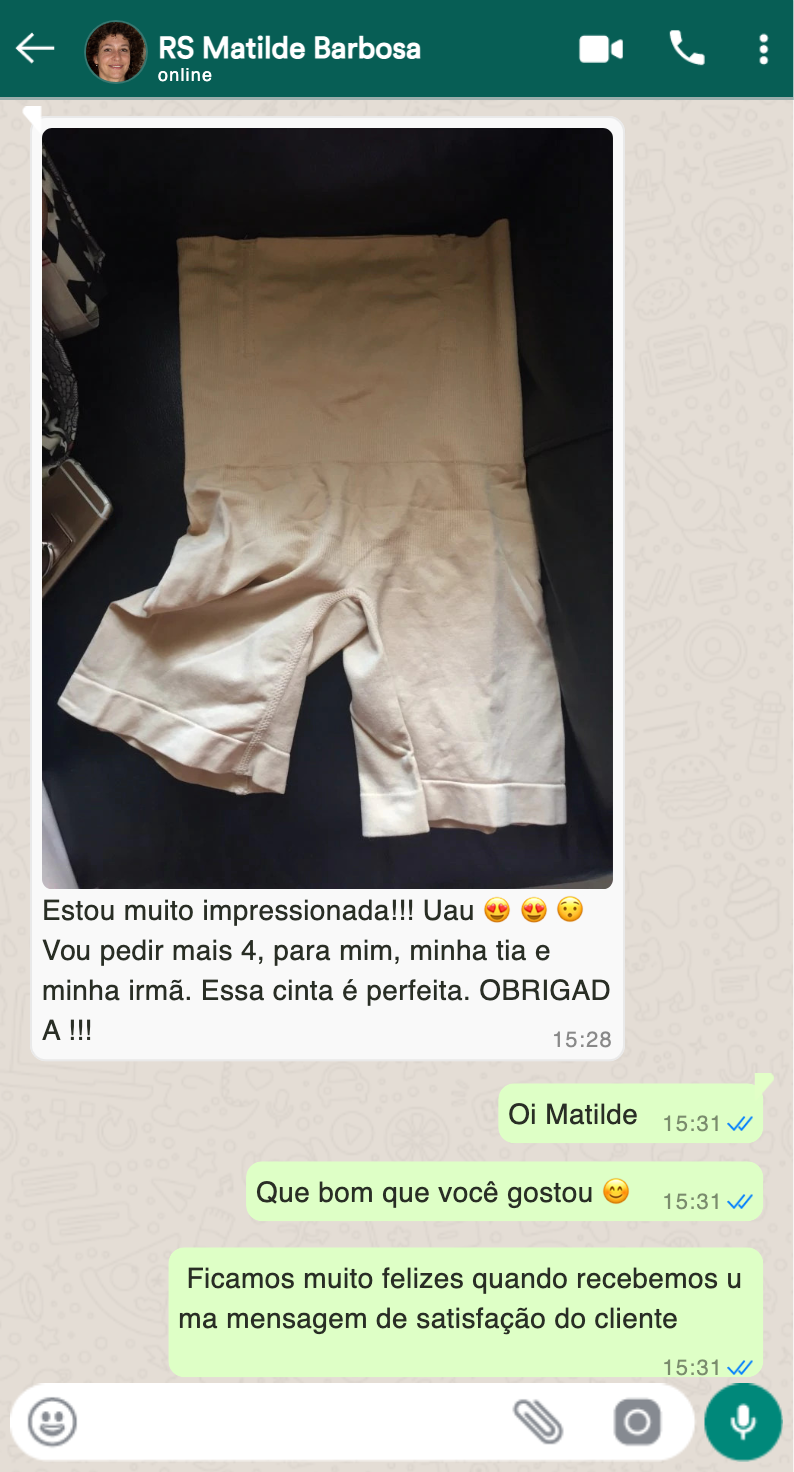The height and width of the screenshot is (1472, 794).
Task: Tap the microphone voice message button
Action: tap(743, 1421)
